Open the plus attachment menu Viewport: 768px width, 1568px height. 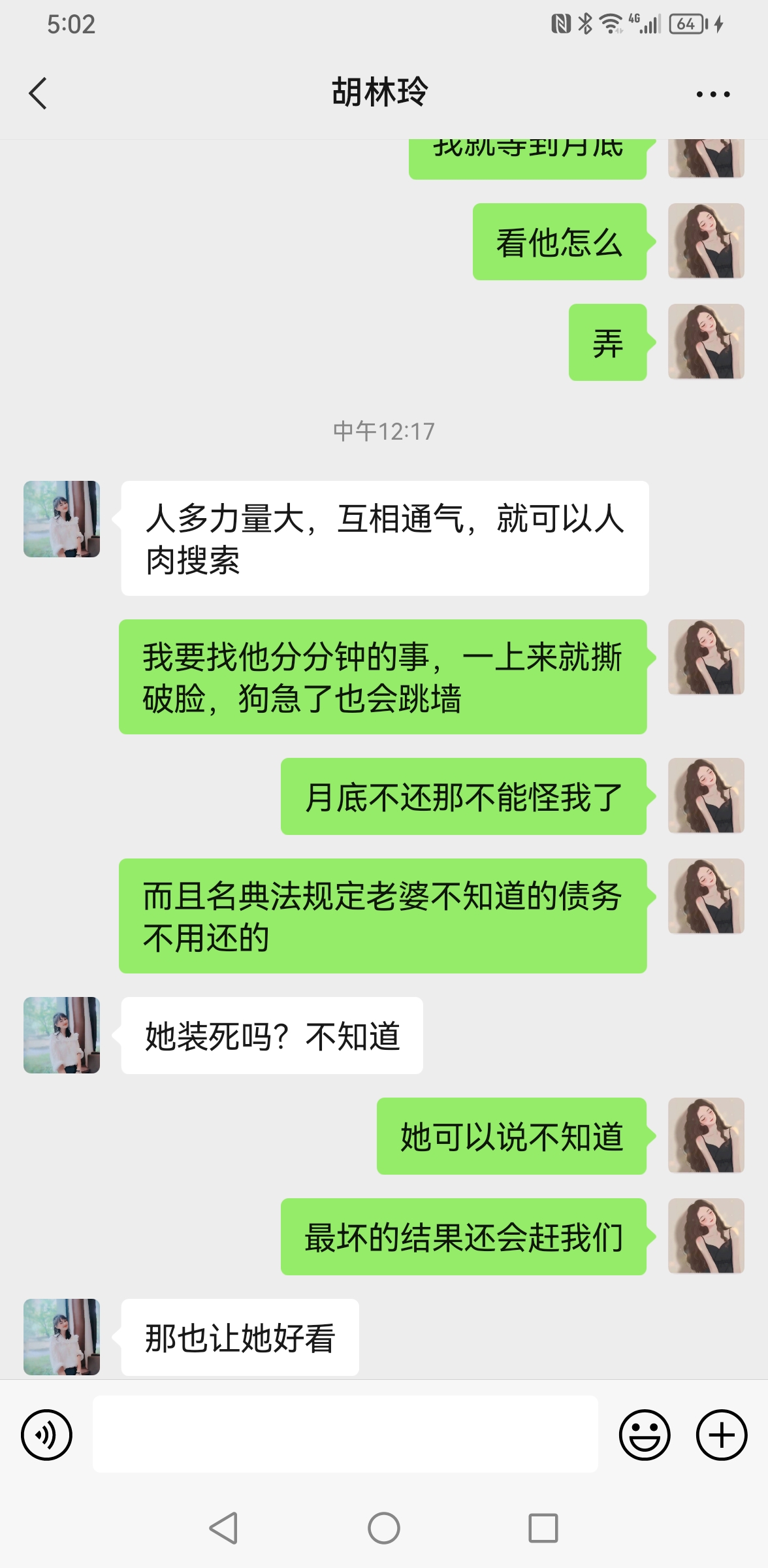(721, 1435)
